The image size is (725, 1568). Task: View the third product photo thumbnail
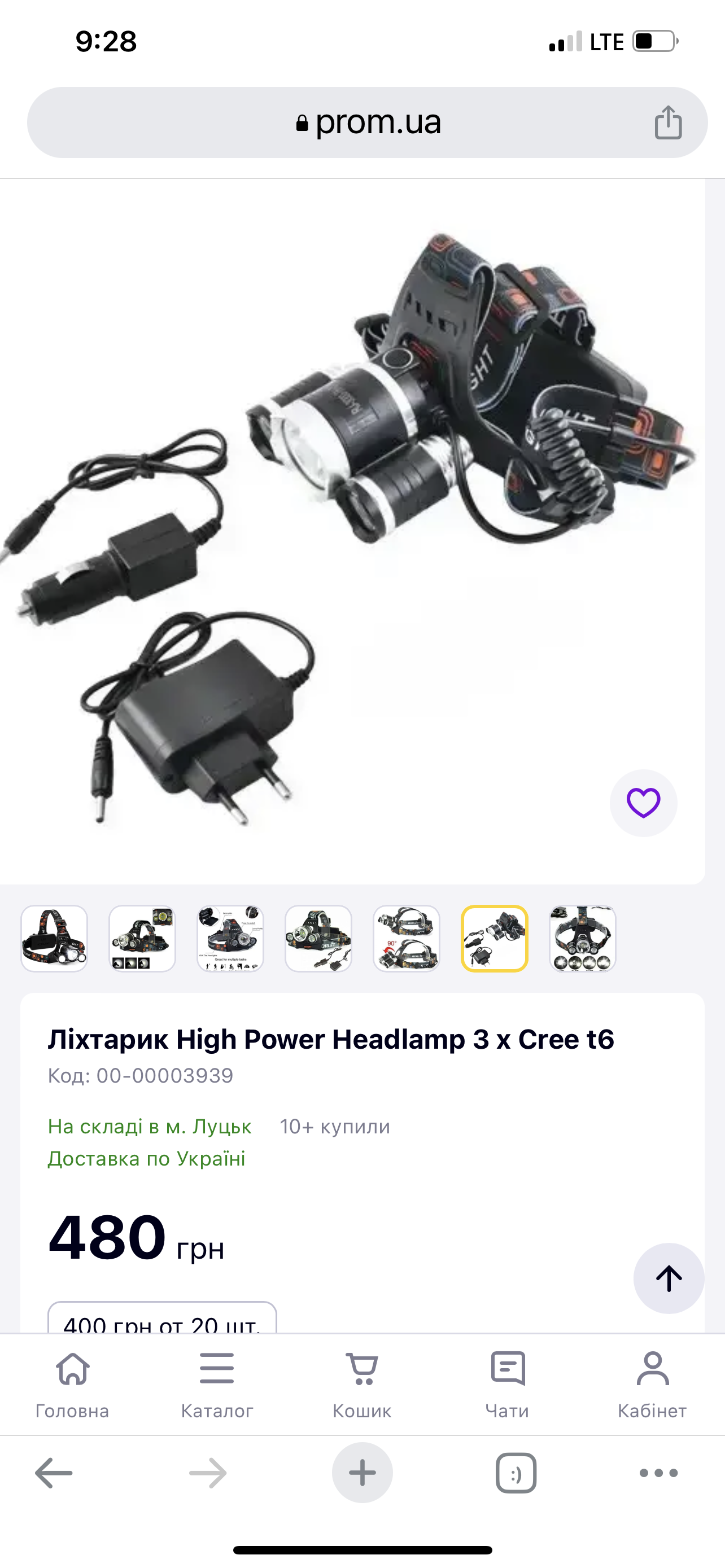[230, 939]
